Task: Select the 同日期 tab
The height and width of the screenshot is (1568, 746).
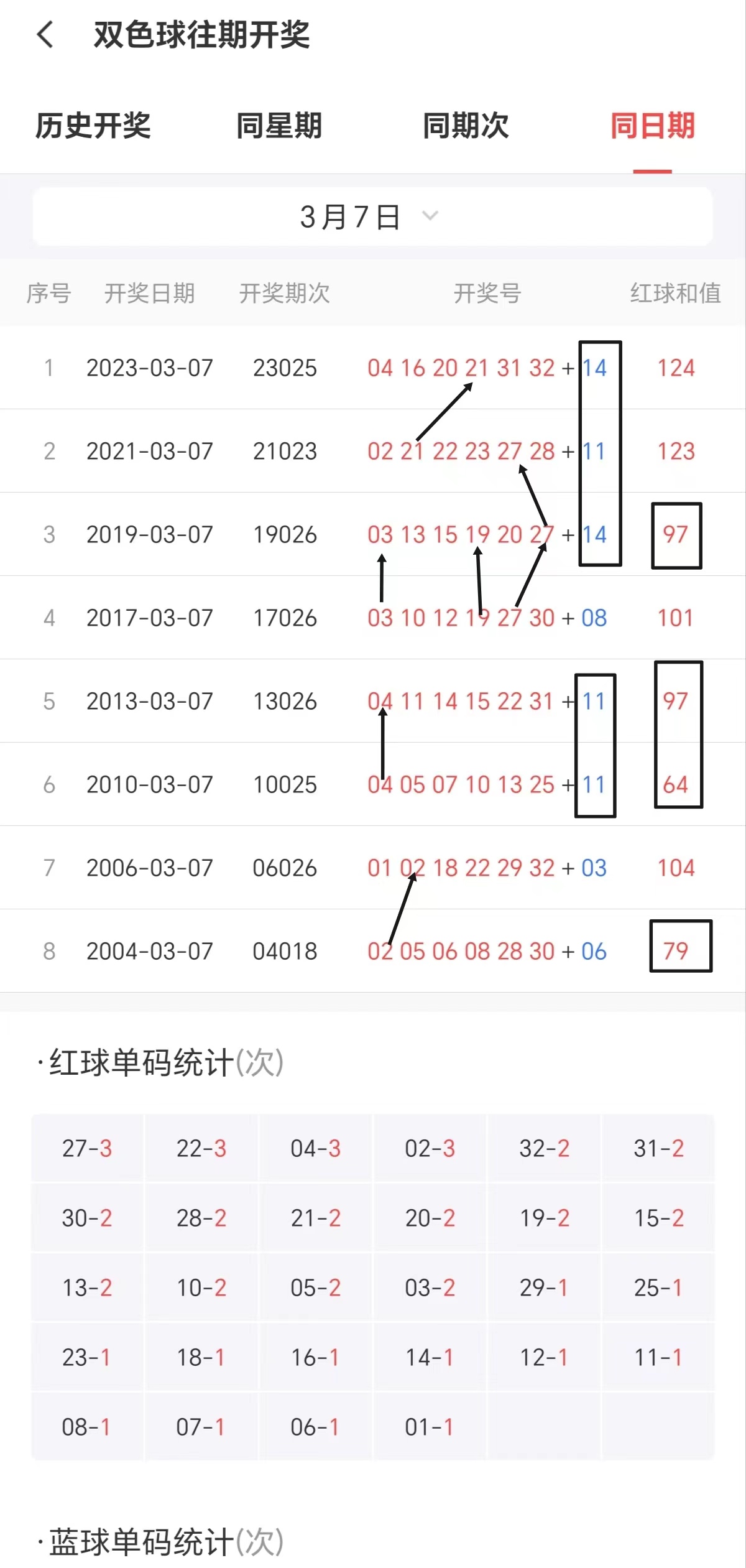Action: (653, 126)
